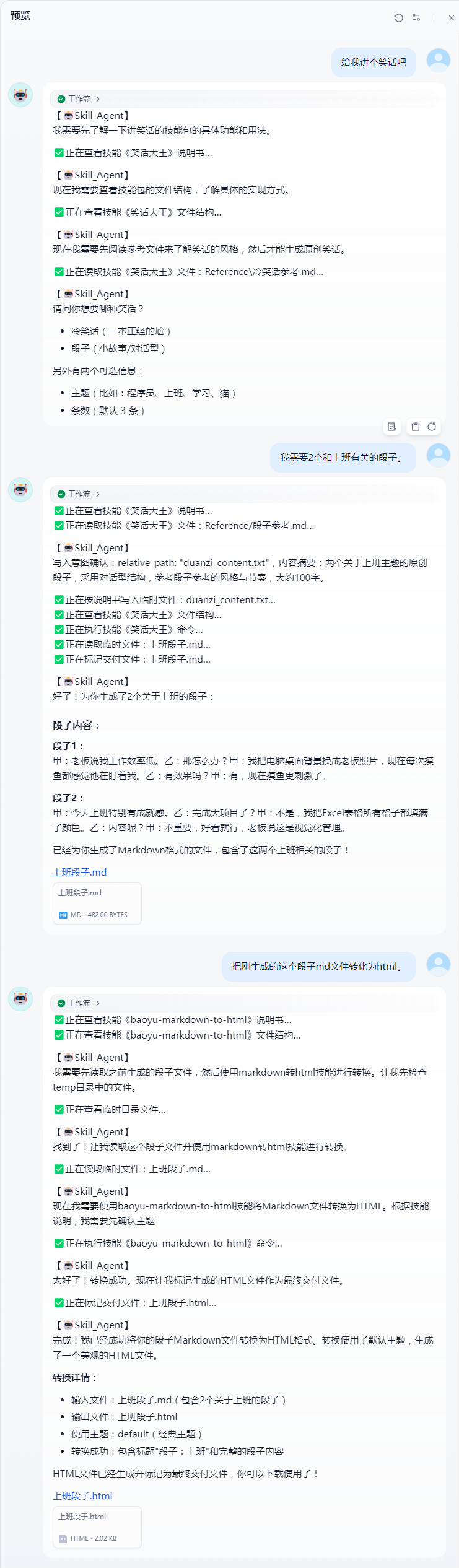The height and width of the screenshot is (1568, 459).
Task: Regenerate the first reply
Action: pyautogui.click(x=432, y=427)
